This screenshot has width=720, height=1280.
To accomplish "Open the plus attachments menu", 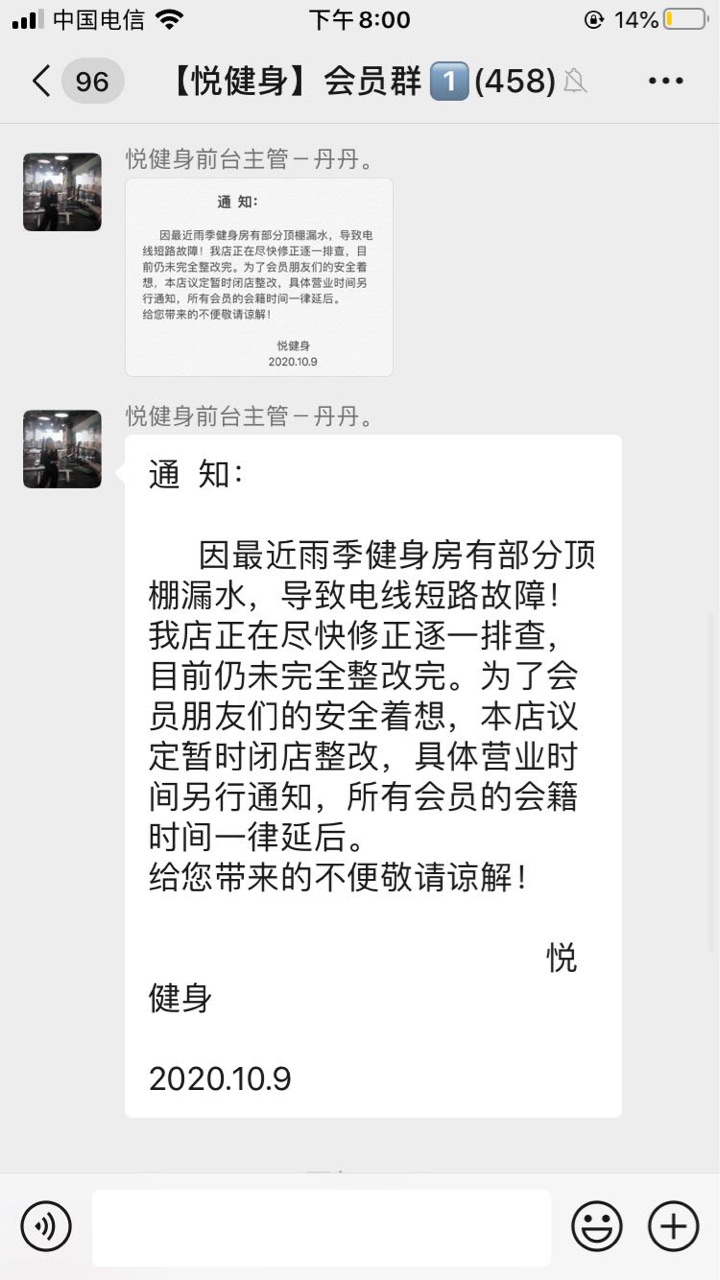I will tap(673, 1226).
